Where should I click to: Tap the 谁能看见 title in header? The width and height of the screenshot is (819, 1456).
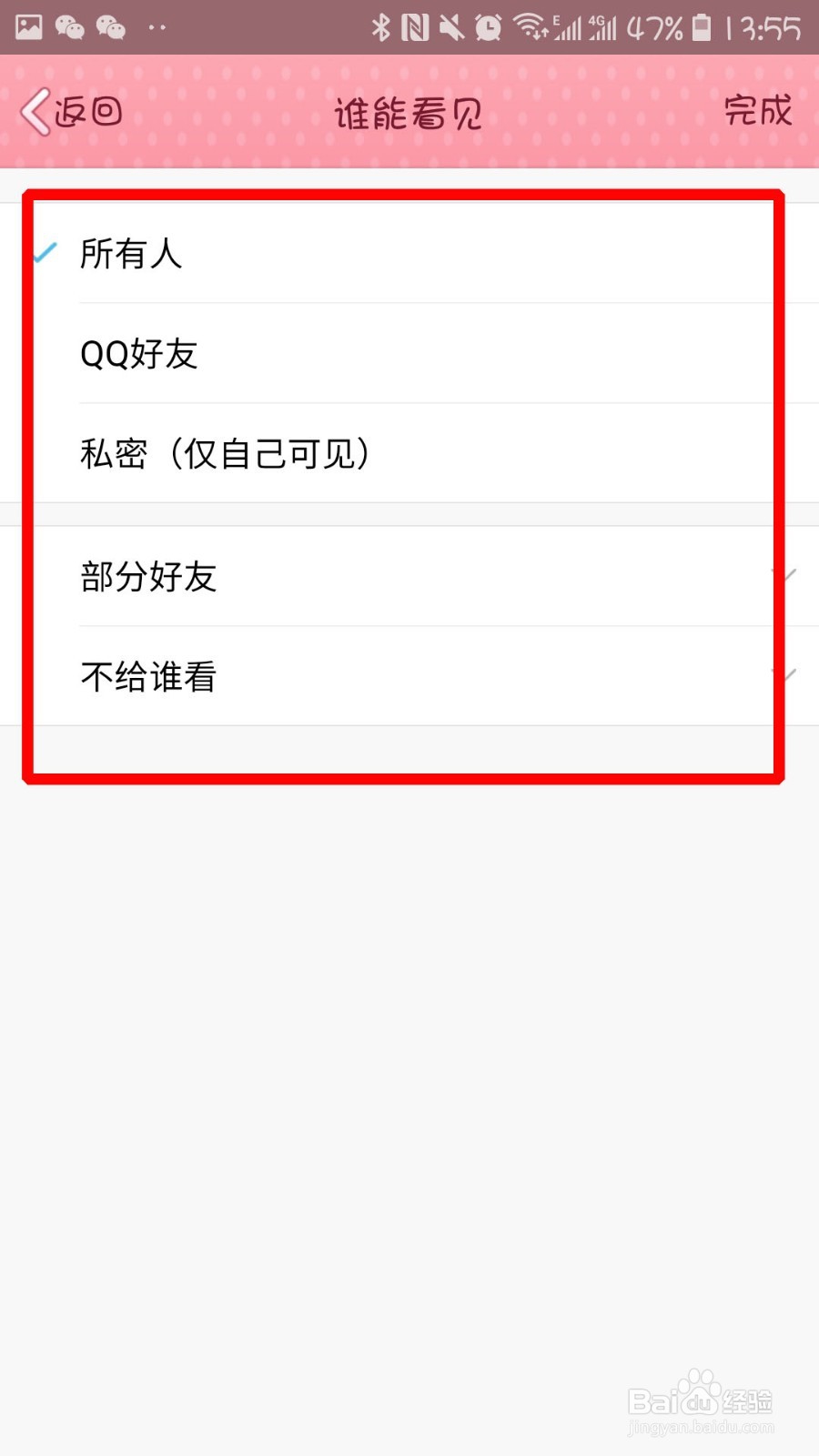(408, 111)
